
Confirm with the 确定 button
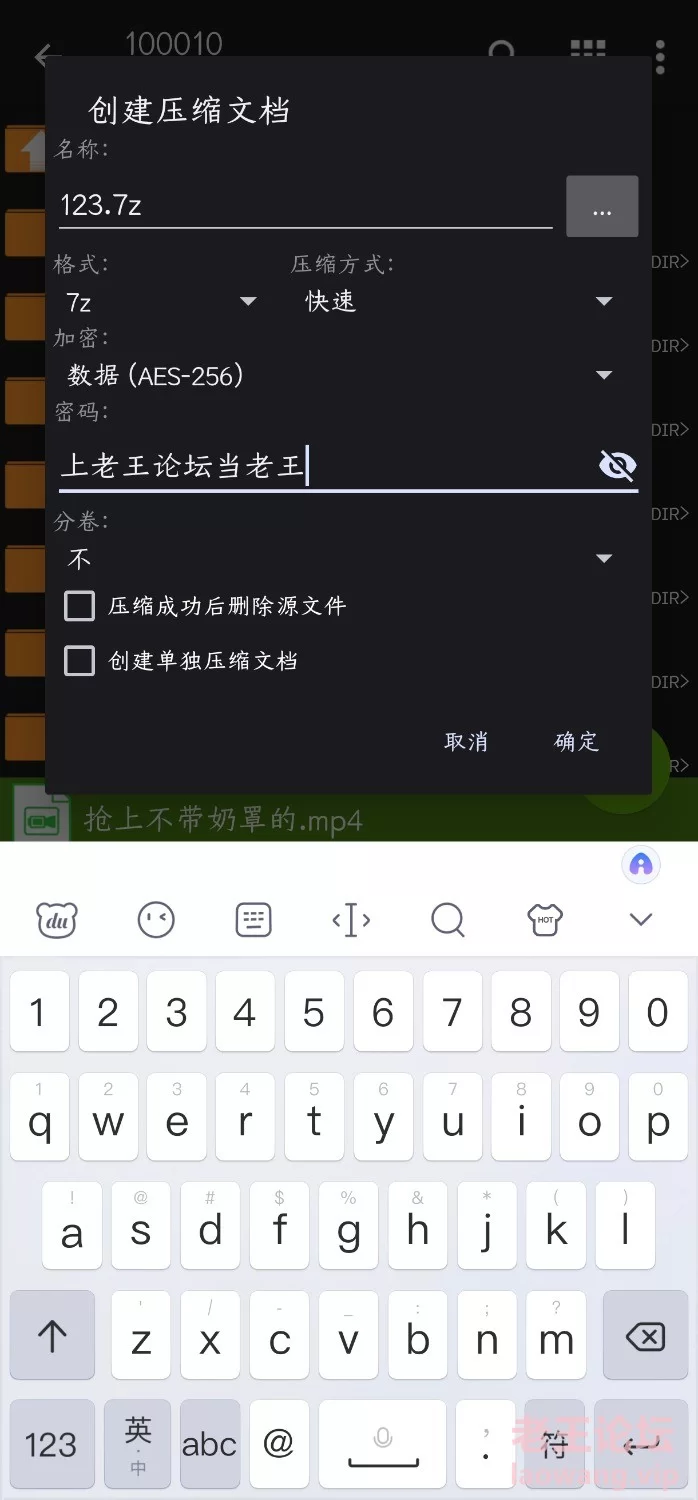click(576, 741)
